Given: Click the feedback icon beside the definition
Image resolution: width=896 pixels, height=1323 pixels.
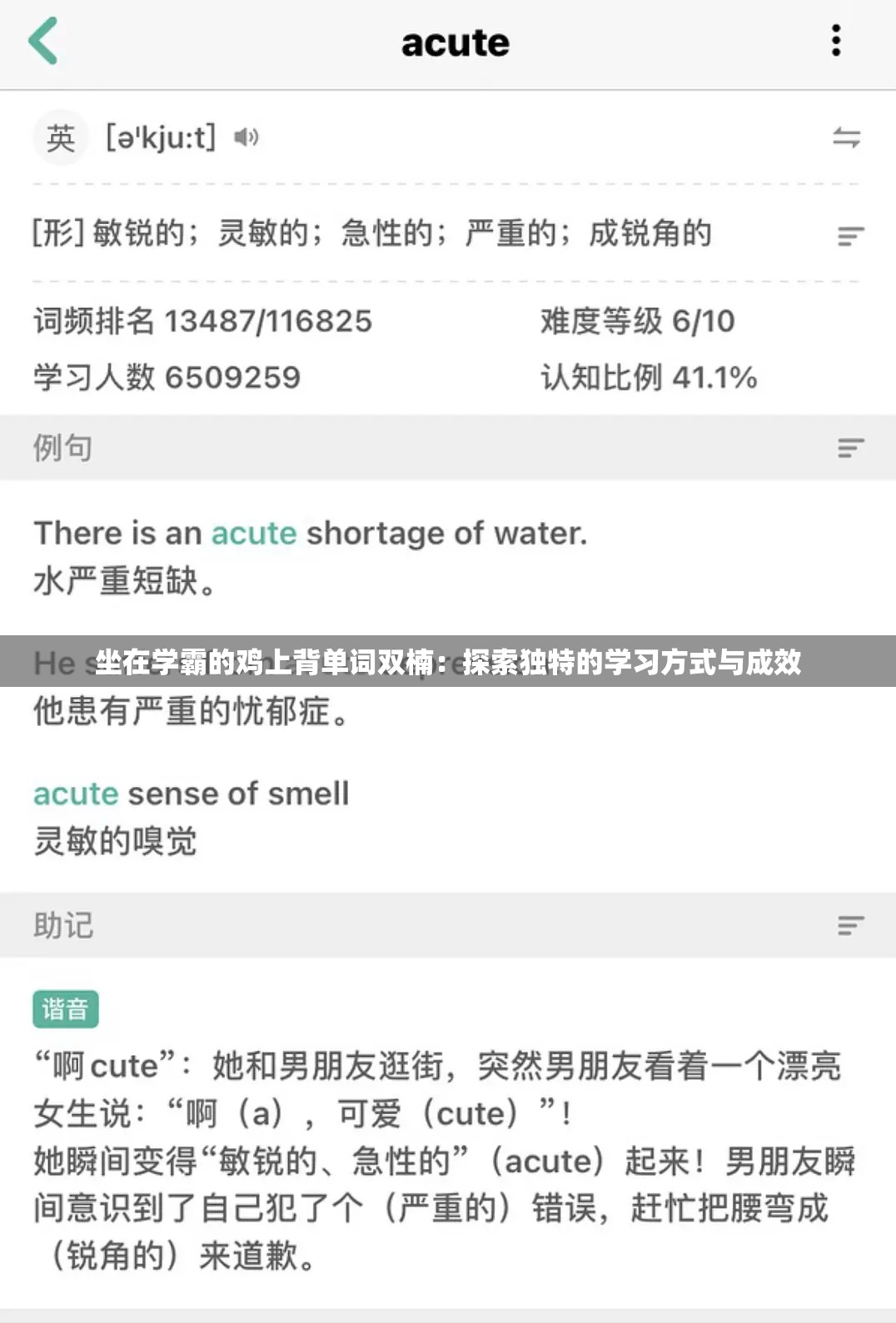Looking at the screenshot, I should (x=849, y=237).
